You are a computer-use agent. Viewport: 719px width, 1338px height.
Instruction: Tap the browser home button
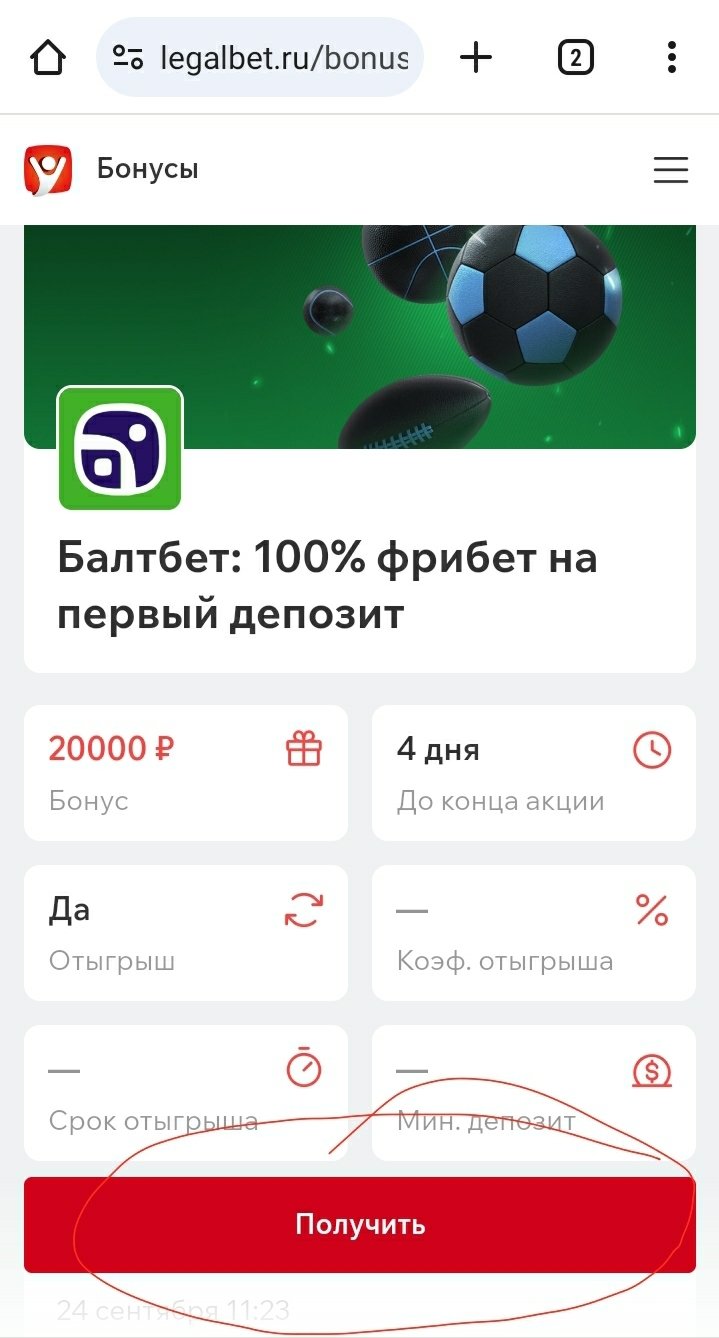pyautogui.click(x=48, y=58)
